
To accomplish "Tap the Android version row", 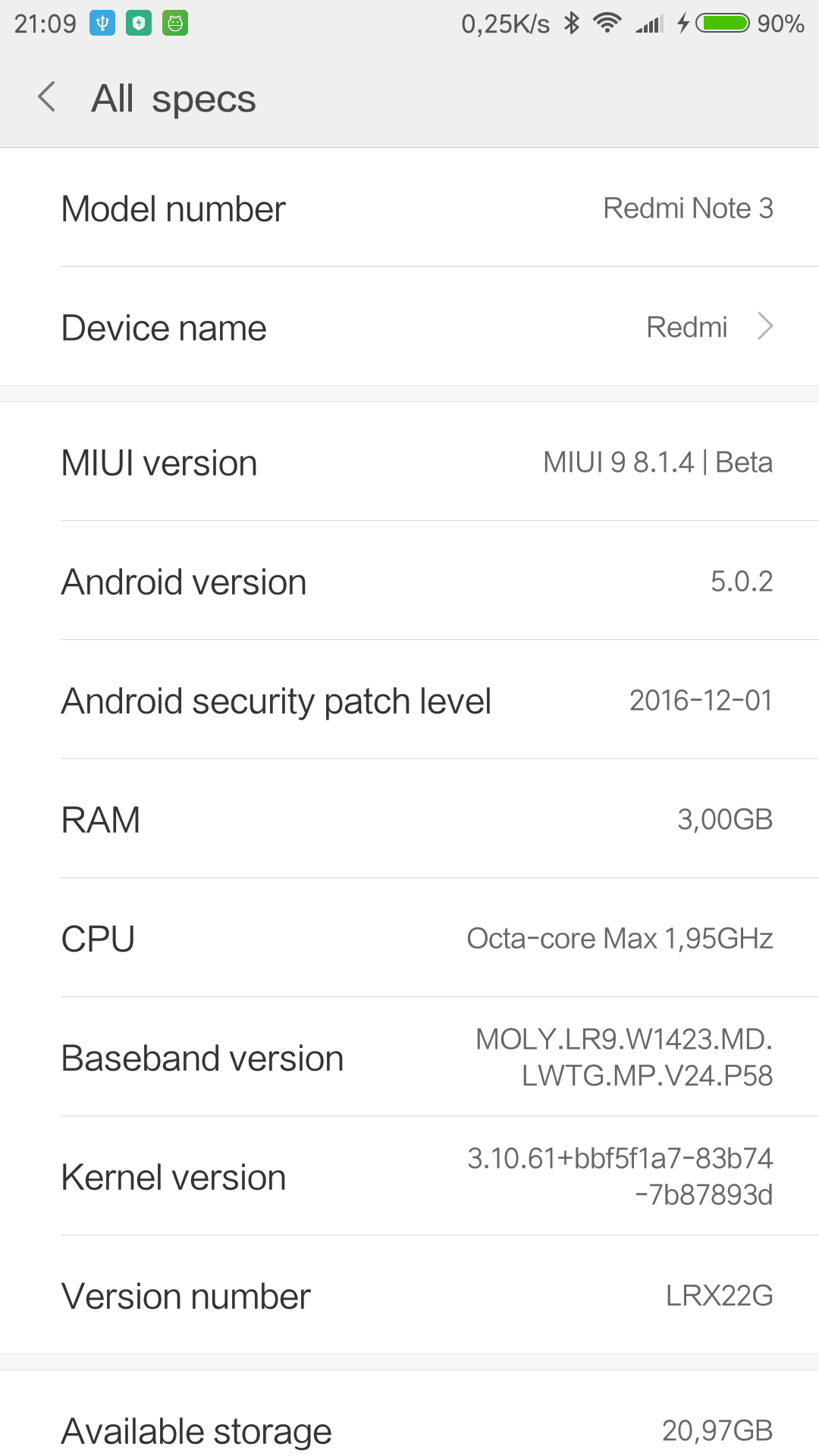I will 409,581.
